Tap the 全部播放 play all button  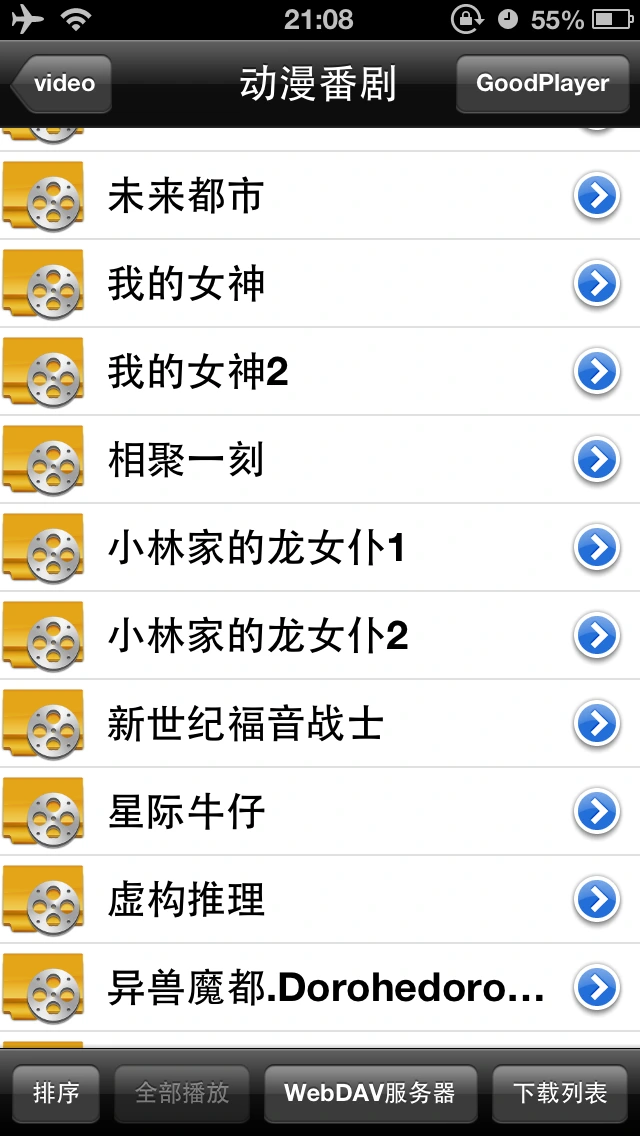(x=182, y=1093)
